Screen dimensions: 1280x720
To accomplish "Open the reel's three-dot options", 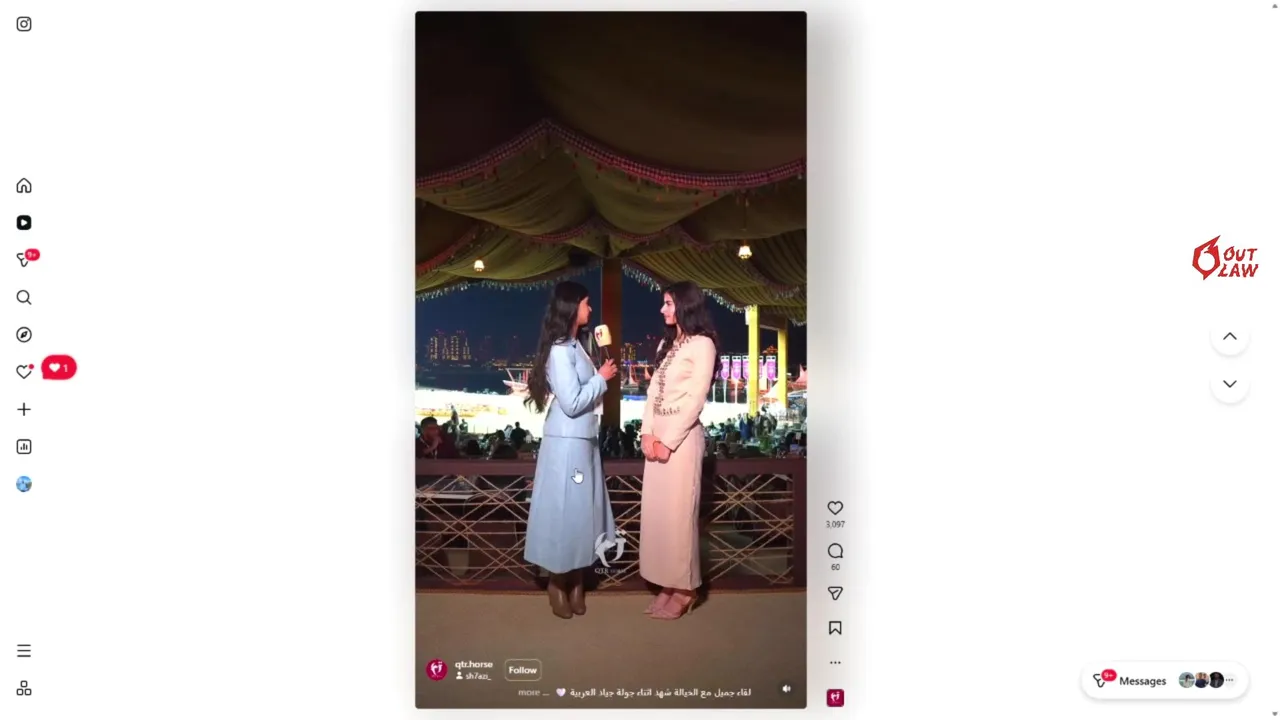I will click(x=835, y=662).
